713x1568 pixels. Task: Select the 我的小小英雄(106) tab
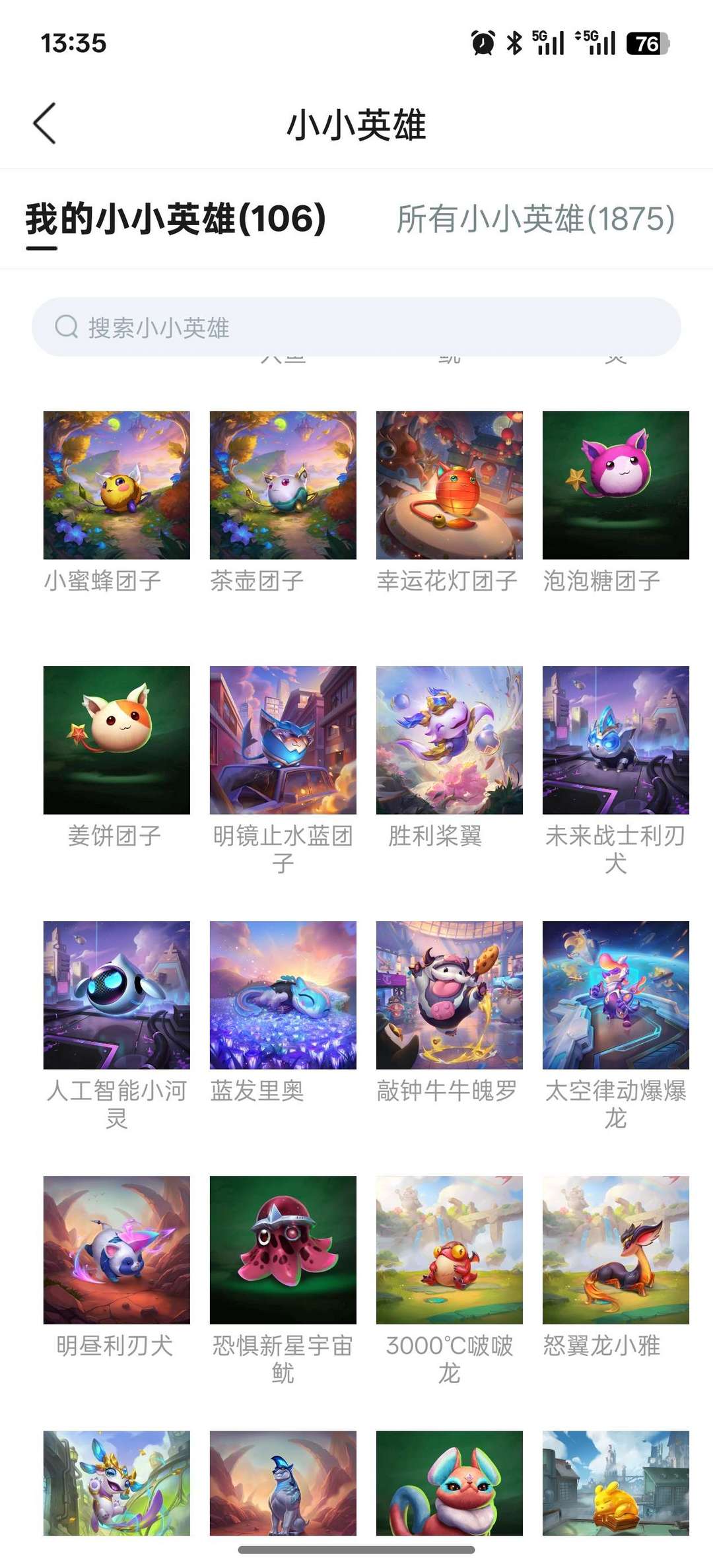coord(176,219)
